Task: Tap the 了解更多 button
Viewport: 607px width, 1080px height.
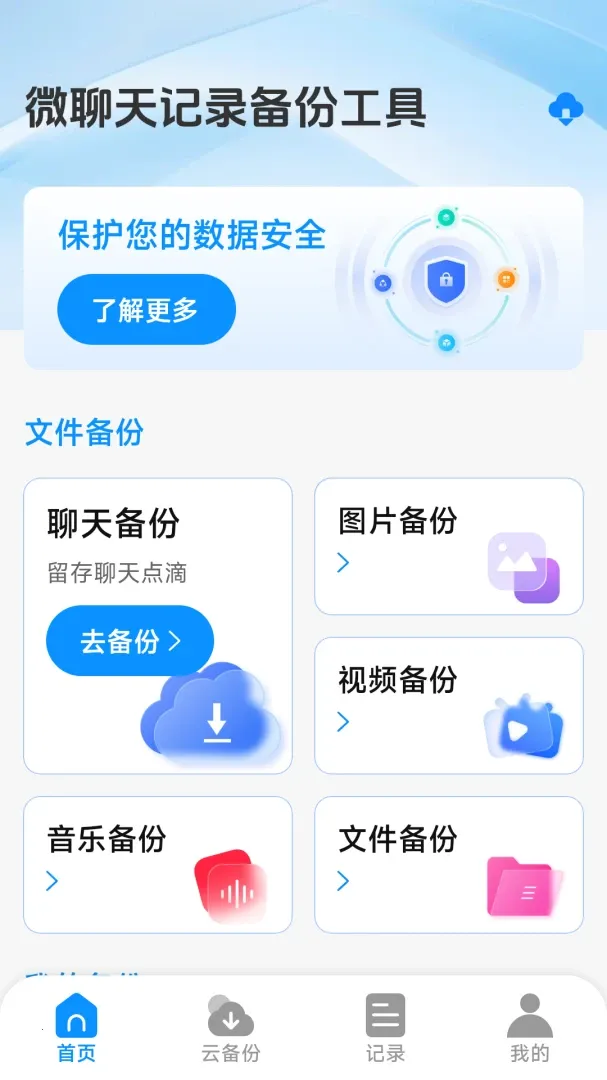Action: (x=146, y=309)
